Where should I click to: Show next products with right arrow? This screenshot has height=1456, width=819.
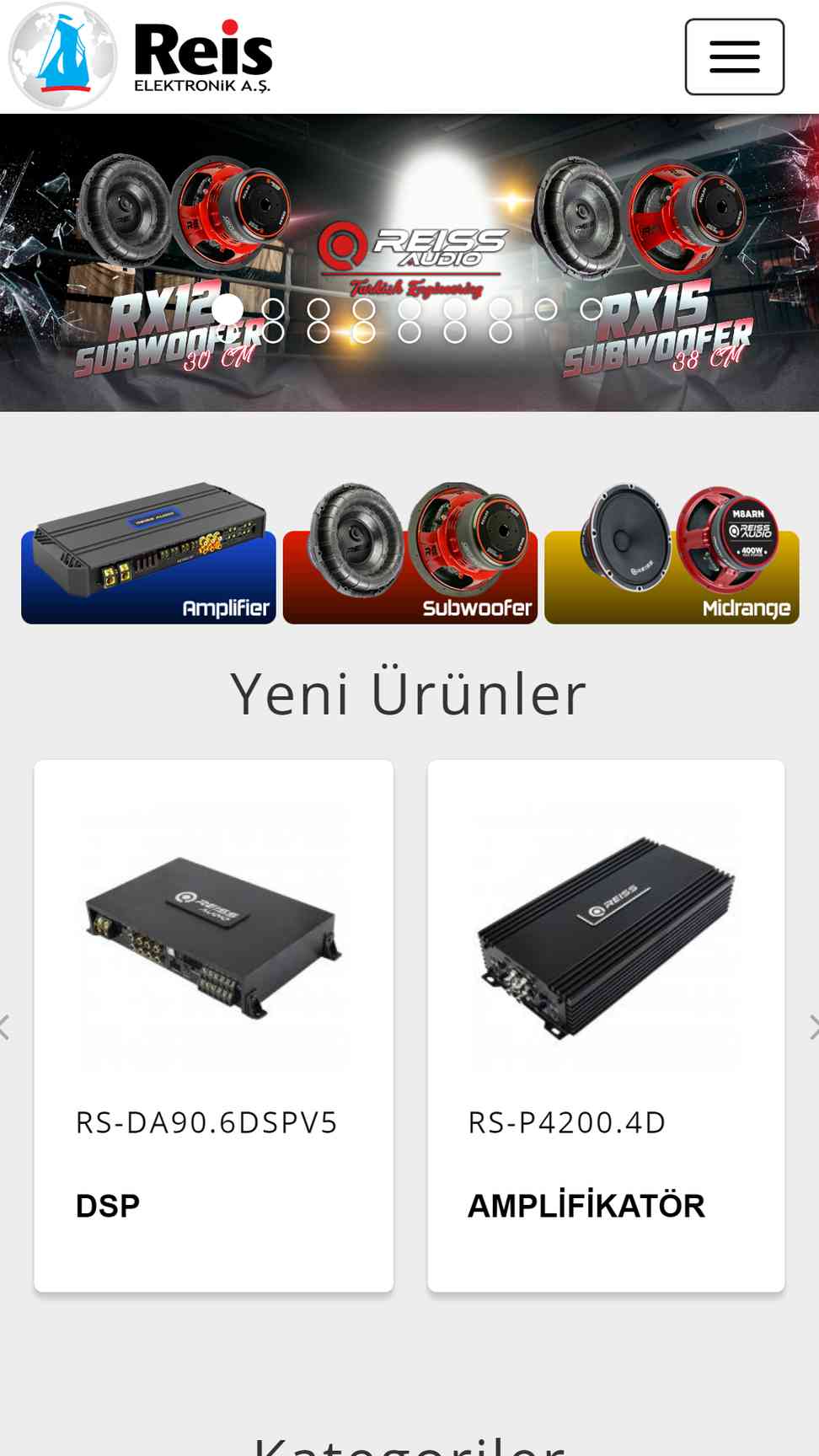pyautogui.click(x=812, y=1027)
